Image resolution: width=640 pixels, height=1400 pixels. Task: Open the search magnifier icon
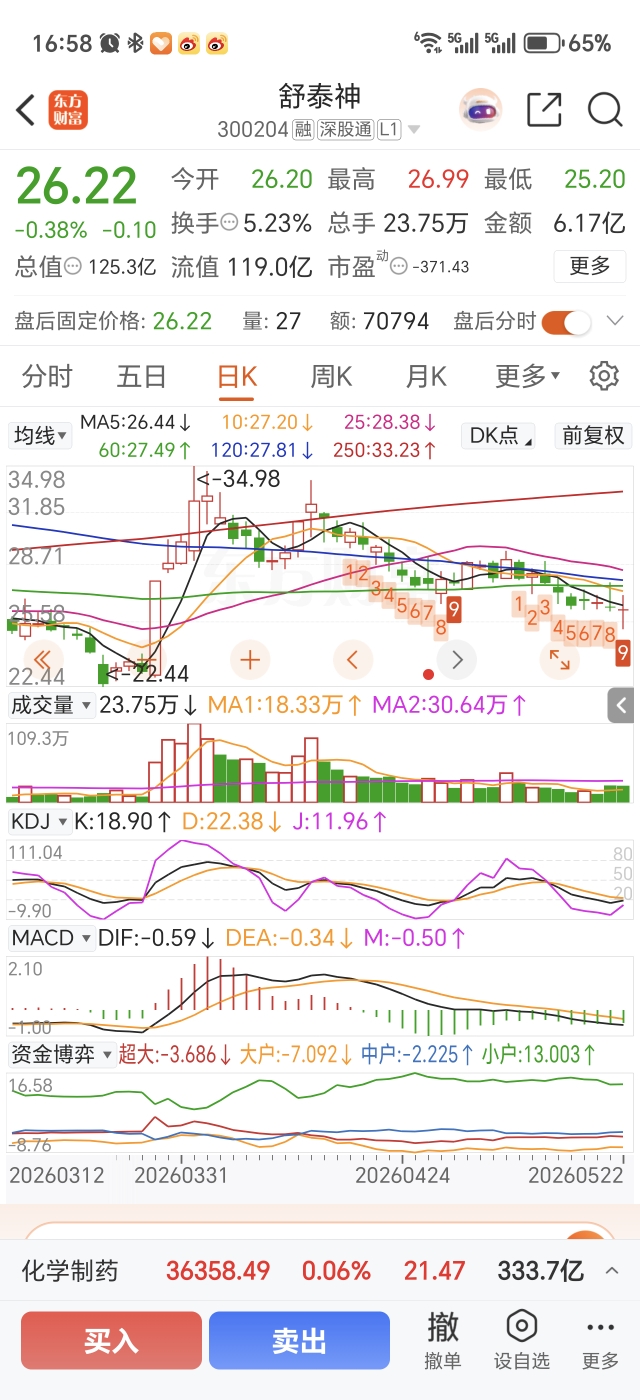point(604,110)
